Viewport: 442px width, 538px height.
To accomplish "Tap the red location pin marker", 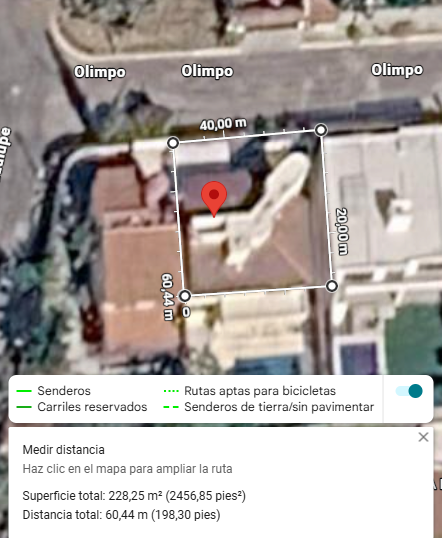I will tap(214, 199).
